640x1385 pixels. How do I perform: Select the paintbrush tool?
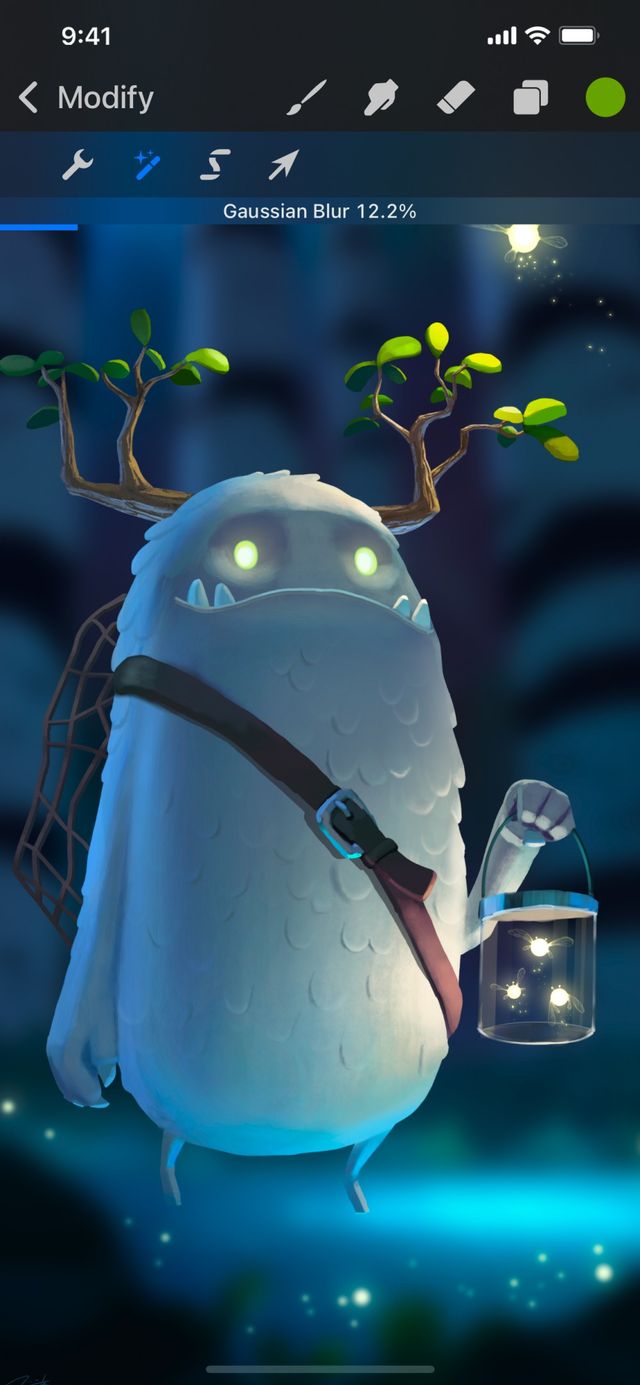tap(307, 98)
